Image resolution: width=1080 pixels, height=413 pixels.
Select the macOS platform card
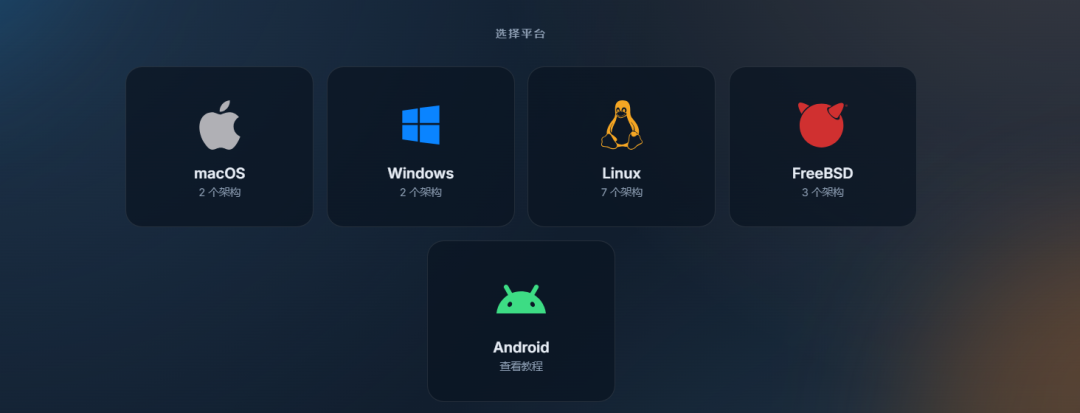click(x=219, y=147)
